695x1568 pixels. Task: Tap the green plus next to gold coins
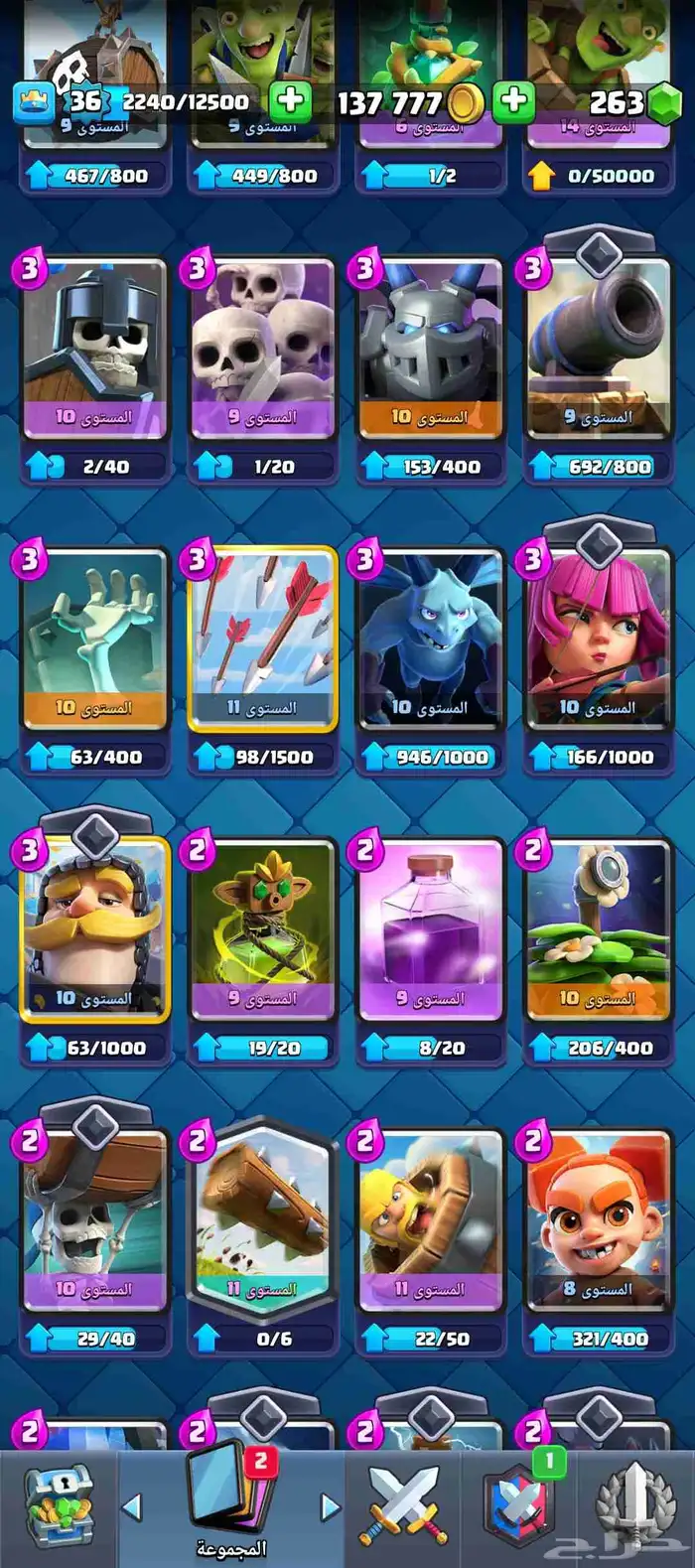513,101
